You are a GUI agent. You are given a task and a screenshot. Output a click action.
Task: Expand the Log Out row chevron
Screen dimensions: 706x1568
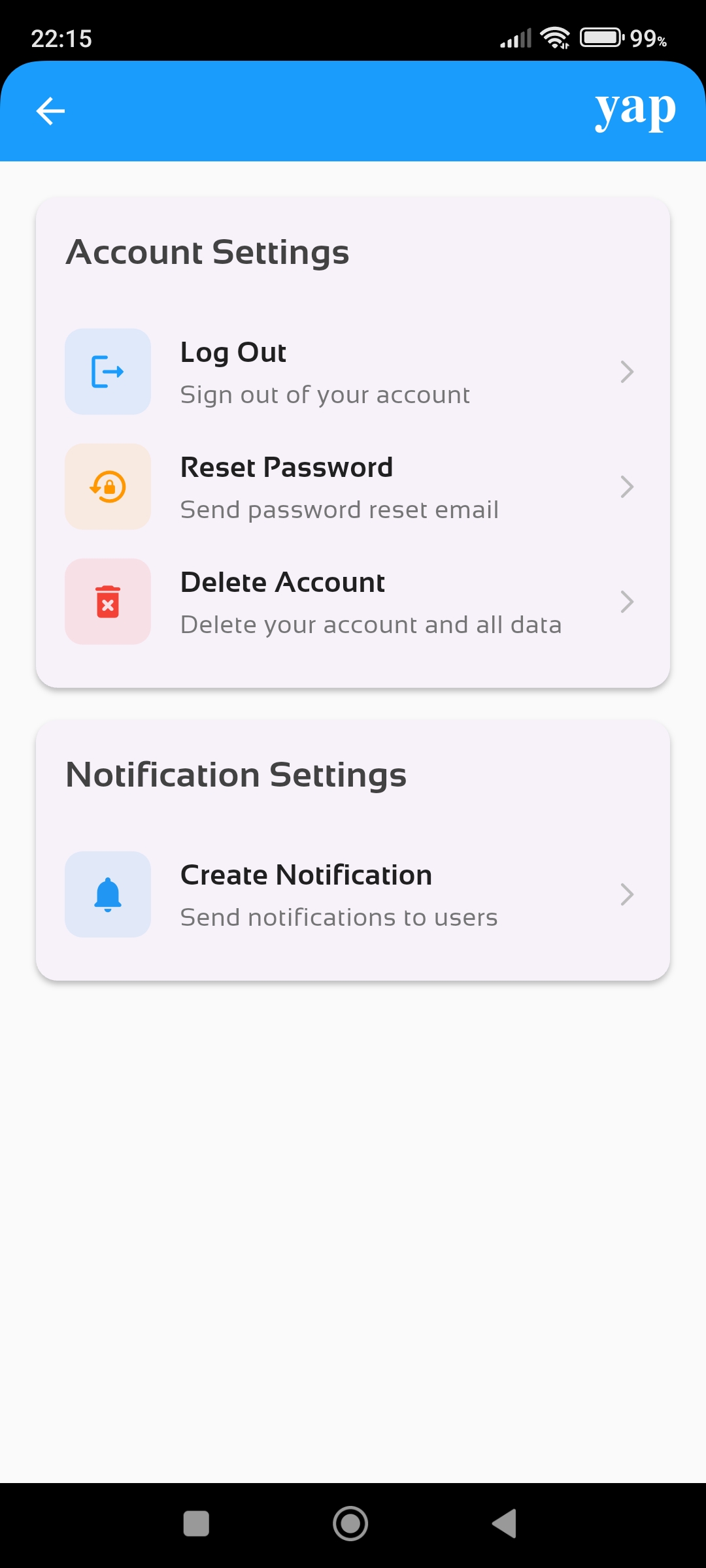click(627, 371)
